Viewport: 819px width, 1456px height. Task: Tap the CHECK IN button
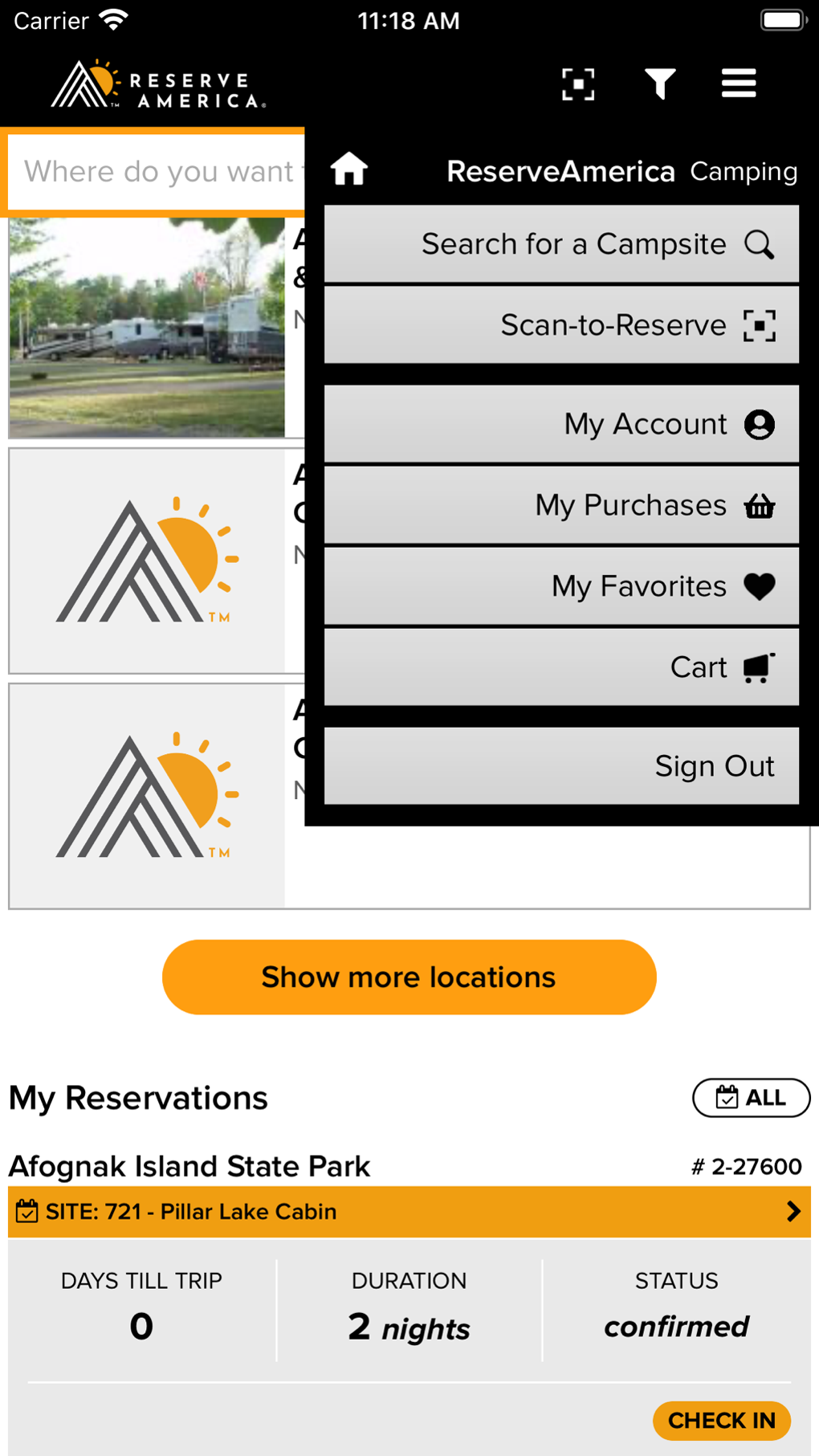pyautogui.click(x=721, y=1420)
